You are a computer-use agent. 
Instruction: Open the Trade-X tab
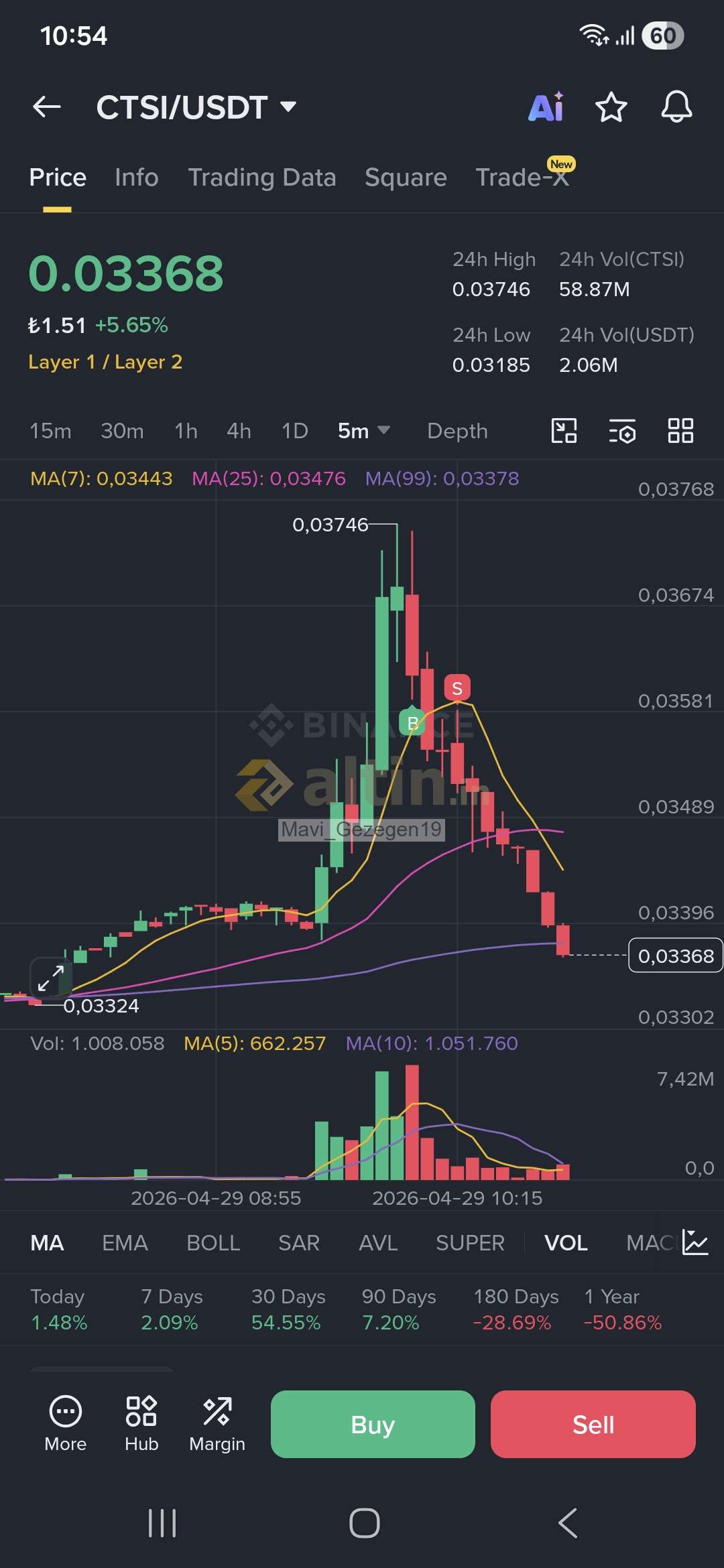pyautogui.click(x=522, y=178)
